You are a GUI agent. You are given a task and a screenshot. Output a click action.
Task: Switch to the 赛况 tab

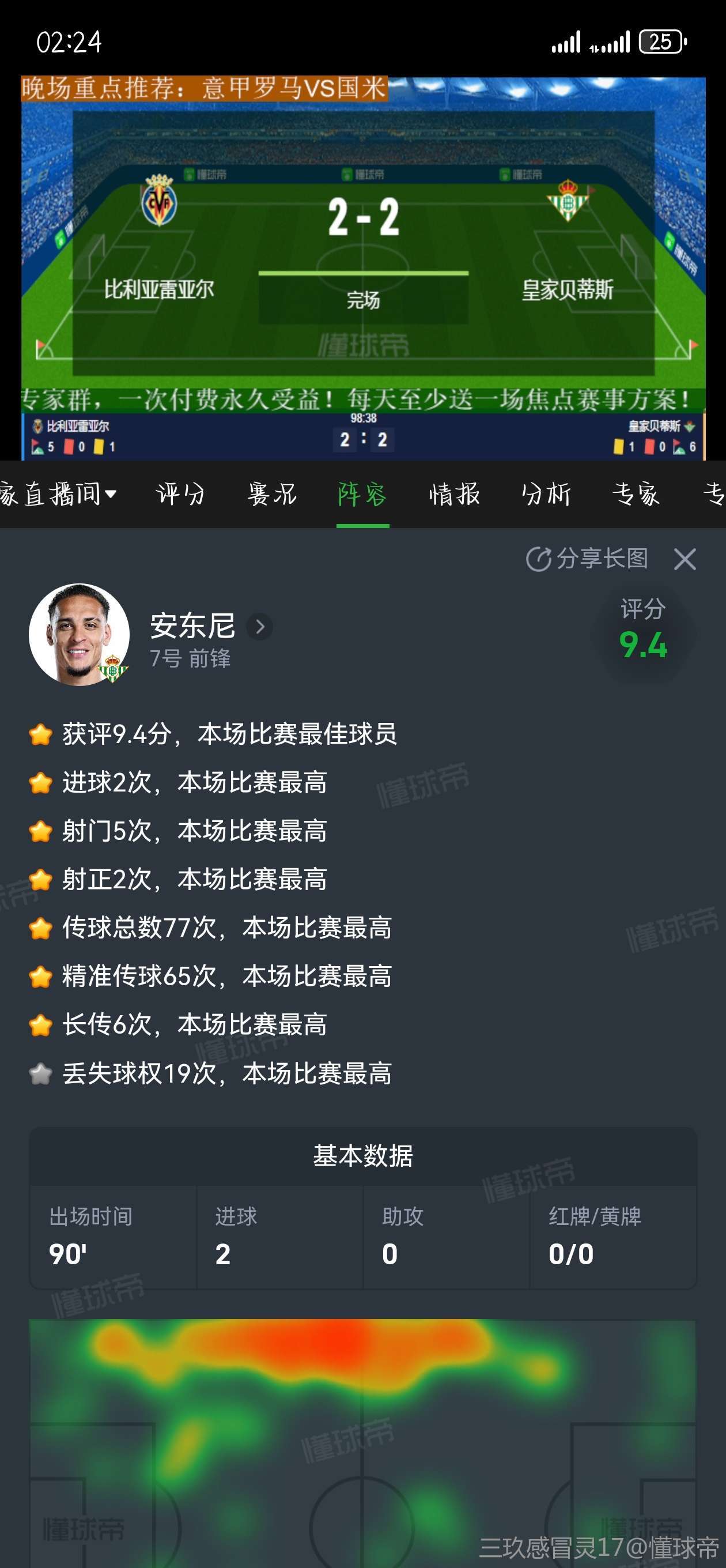pos(272,493)
